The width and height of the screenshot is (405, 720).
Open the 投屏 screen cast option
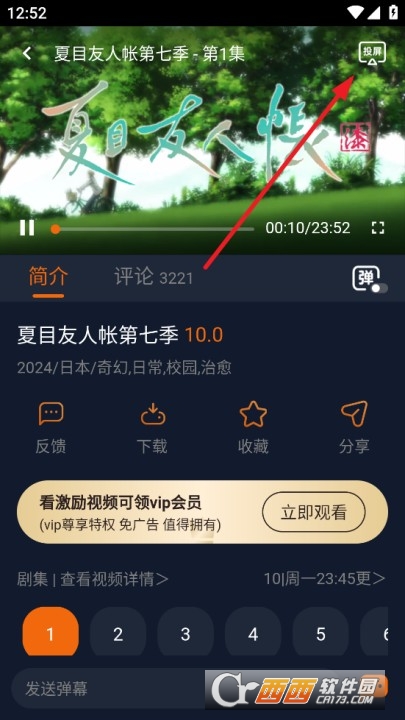click(x=372, y=53)
